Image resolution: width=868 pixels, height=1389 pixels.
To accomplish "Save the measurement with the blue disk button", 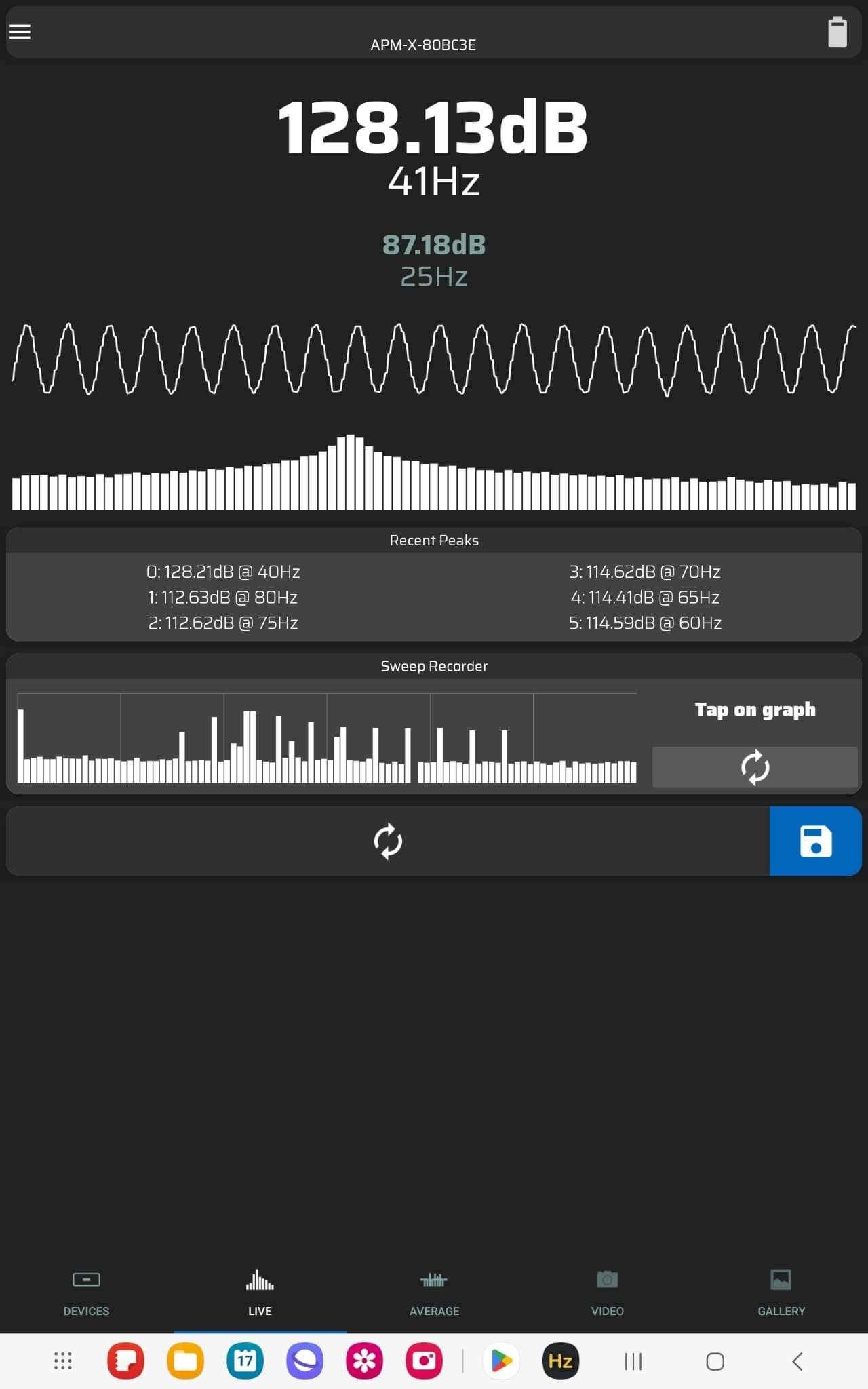I will [x=816, y=841].
